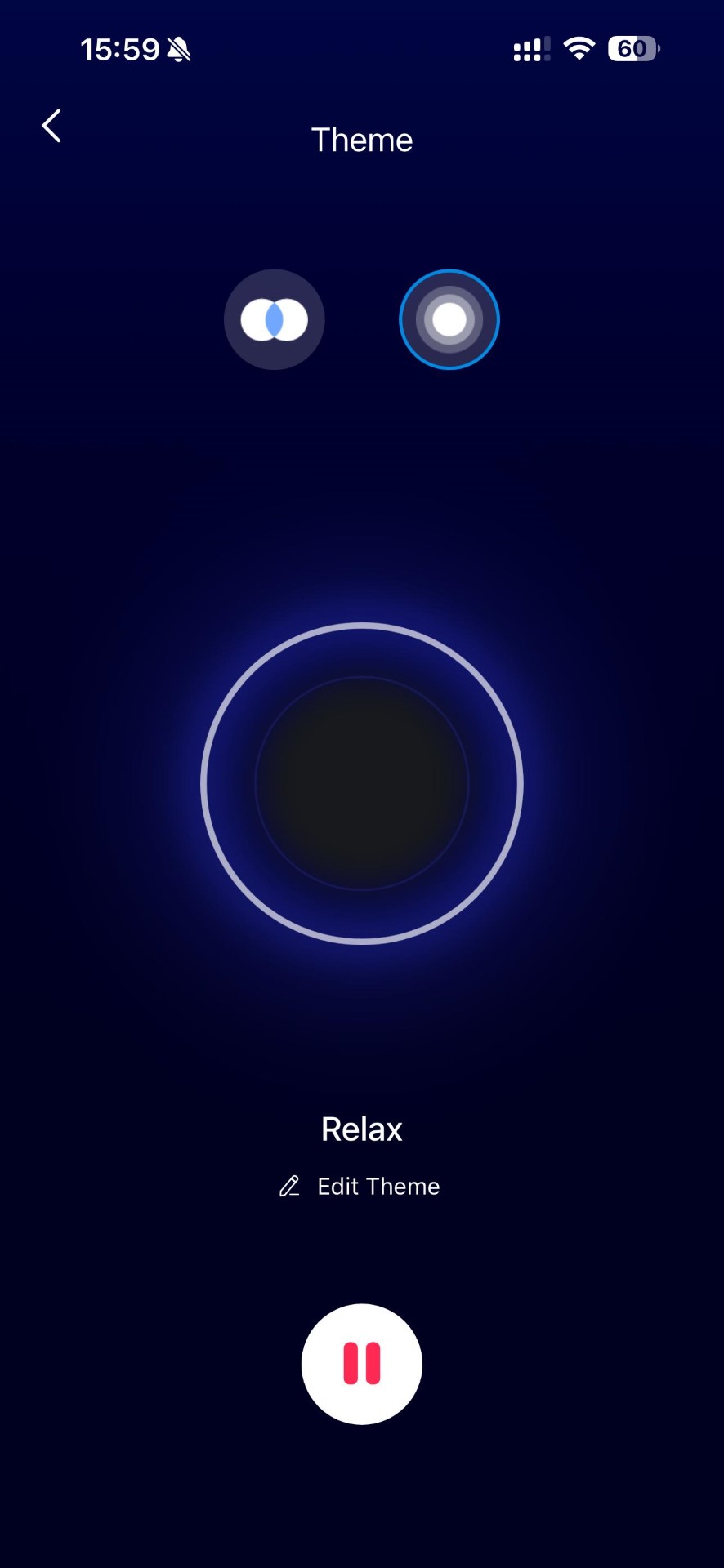Go back using the back arrow
This screenshot has height=1568, width=724.
pos(51,126)
